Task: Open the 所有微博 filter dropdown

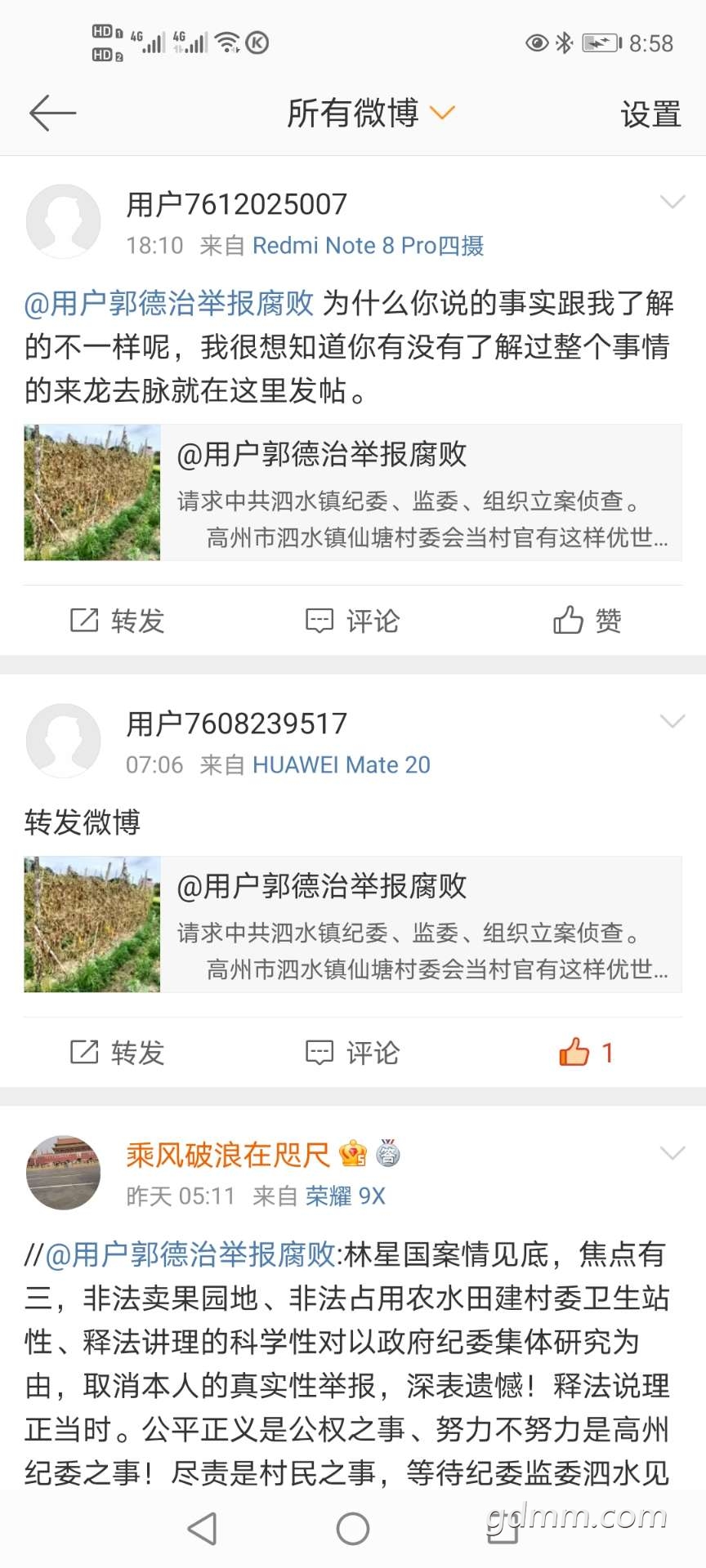Action: coord(370,113)
